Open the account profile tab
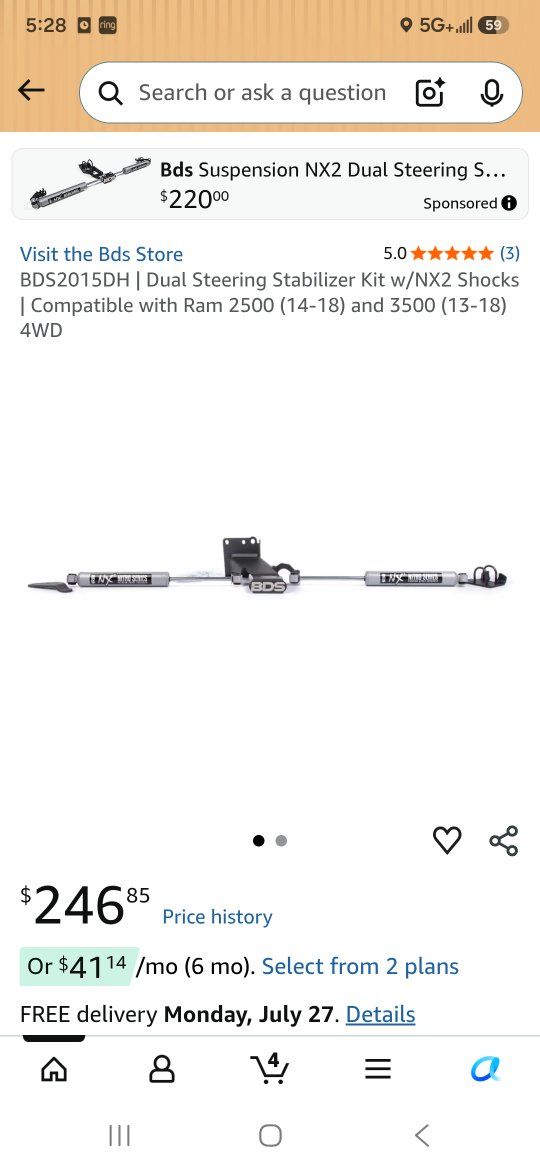 [x=162, y=1070]
